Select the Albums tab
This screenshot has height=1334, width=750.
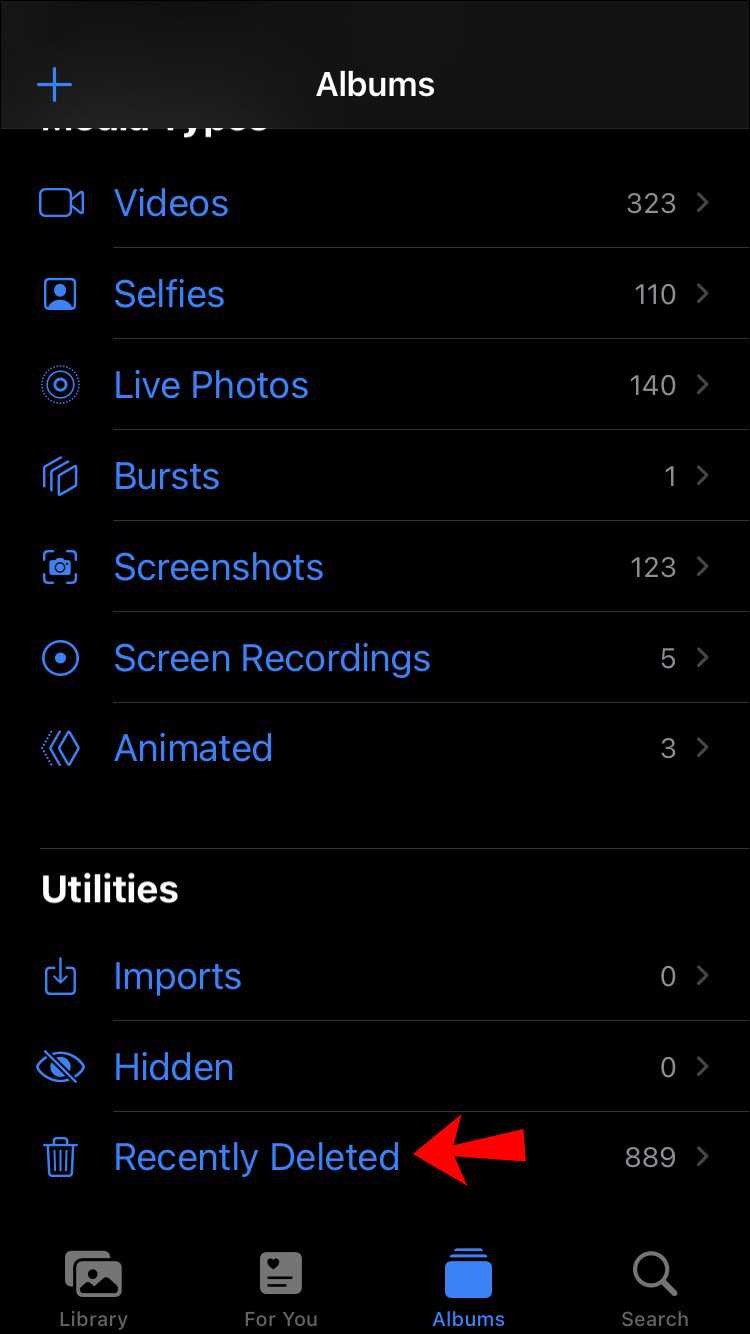click(x=468, y=1288)
